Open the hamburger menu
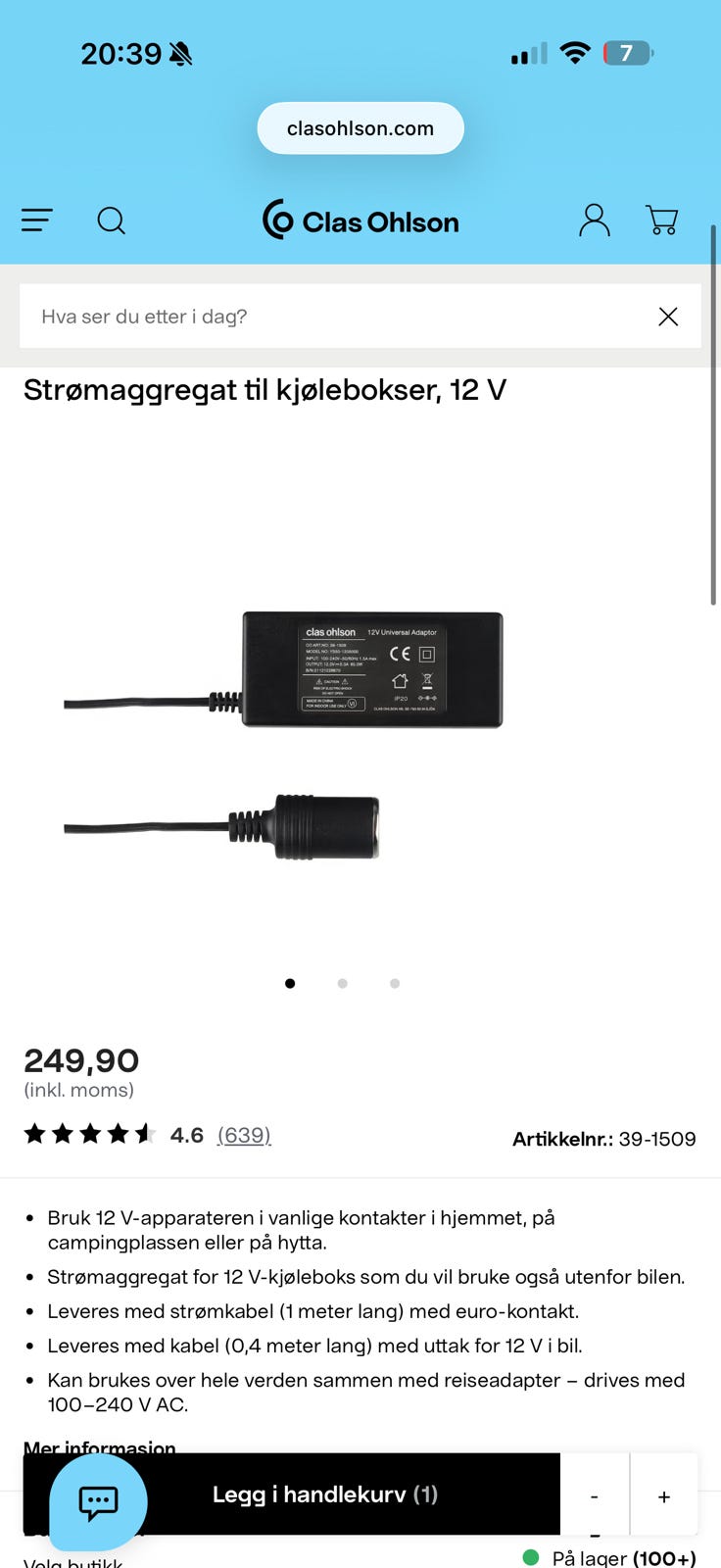Viewport: 721px width, 1568px height. coord(37,220)
